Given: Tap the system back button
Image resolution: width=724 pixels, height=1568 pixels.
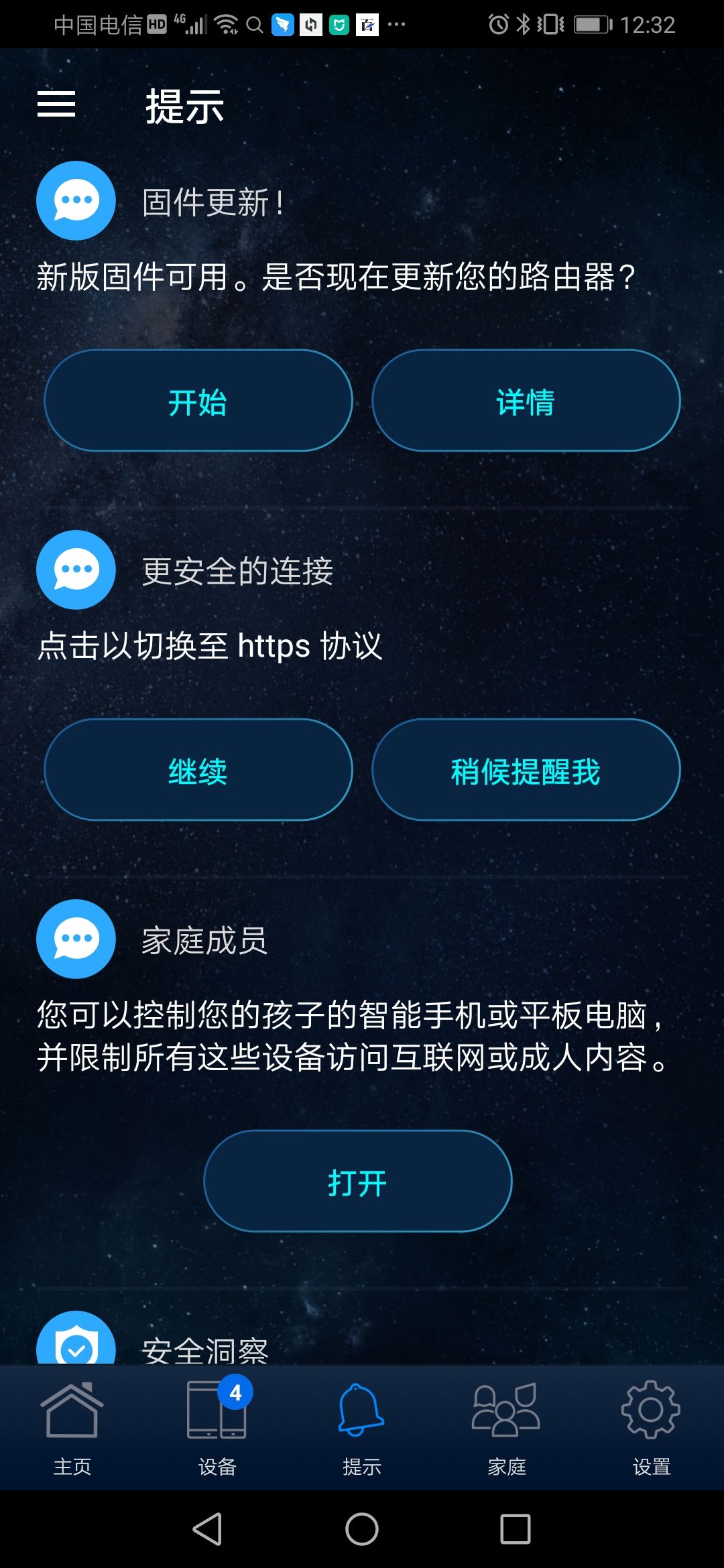Looking at the screenshot, I should (x=208, y=1529).
